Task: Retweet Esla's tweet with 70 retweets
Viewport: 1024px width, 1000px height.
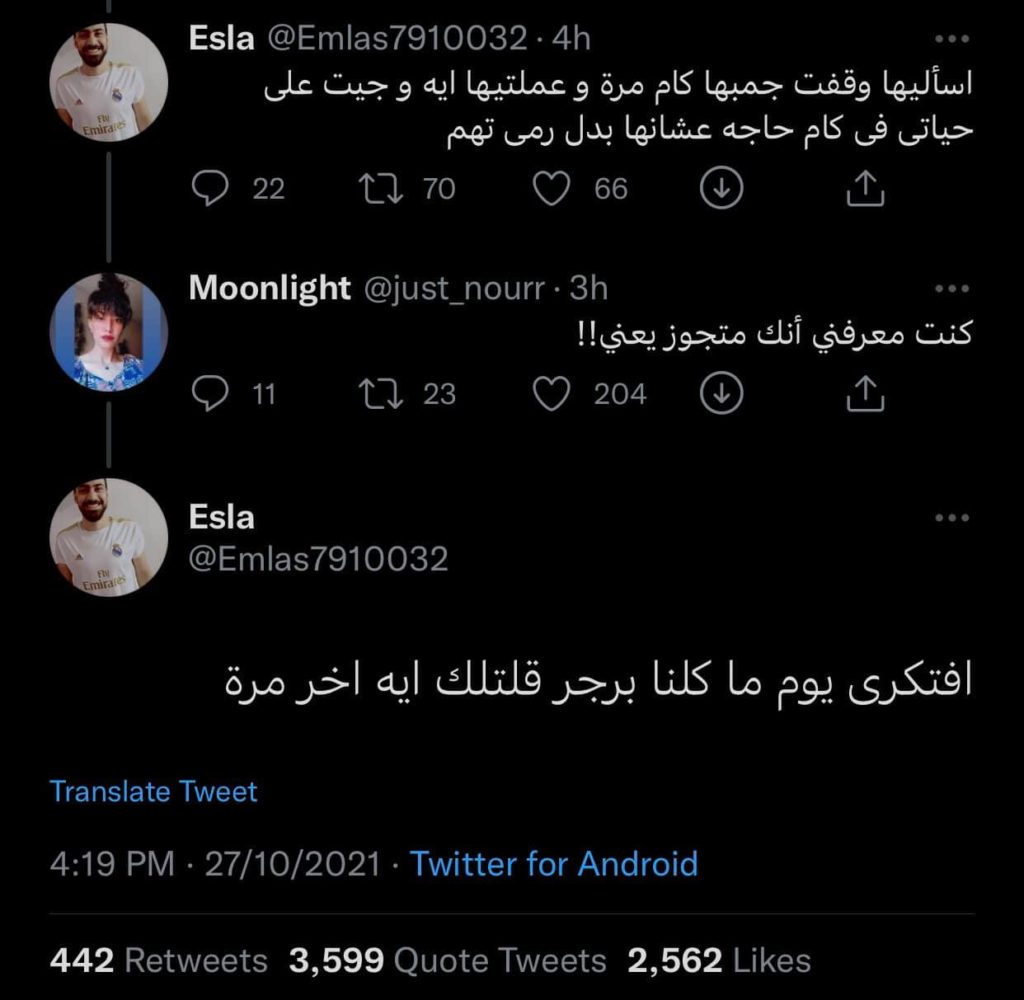Action: pos(383,188)
